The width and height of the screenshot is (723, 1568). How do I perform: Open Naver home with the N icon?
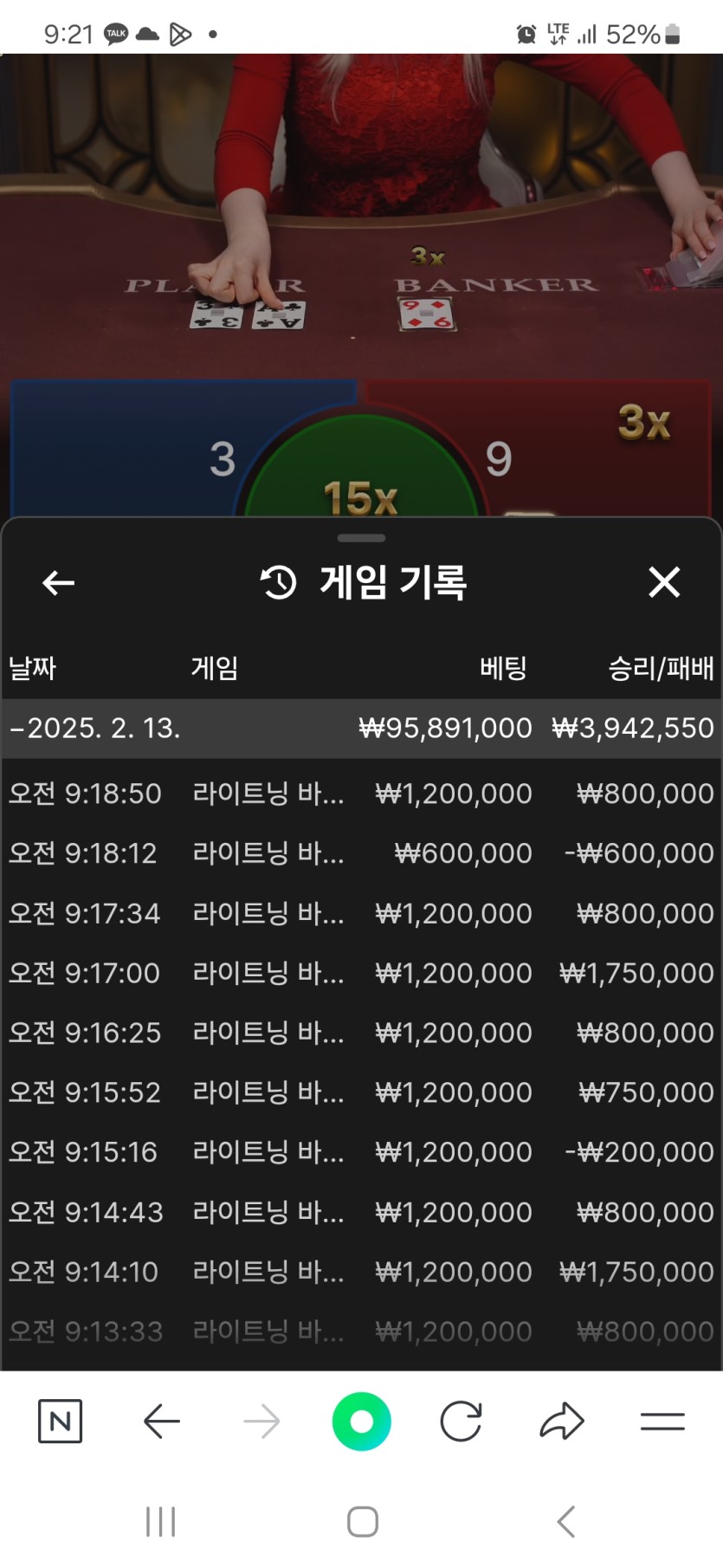(61, 1422)
